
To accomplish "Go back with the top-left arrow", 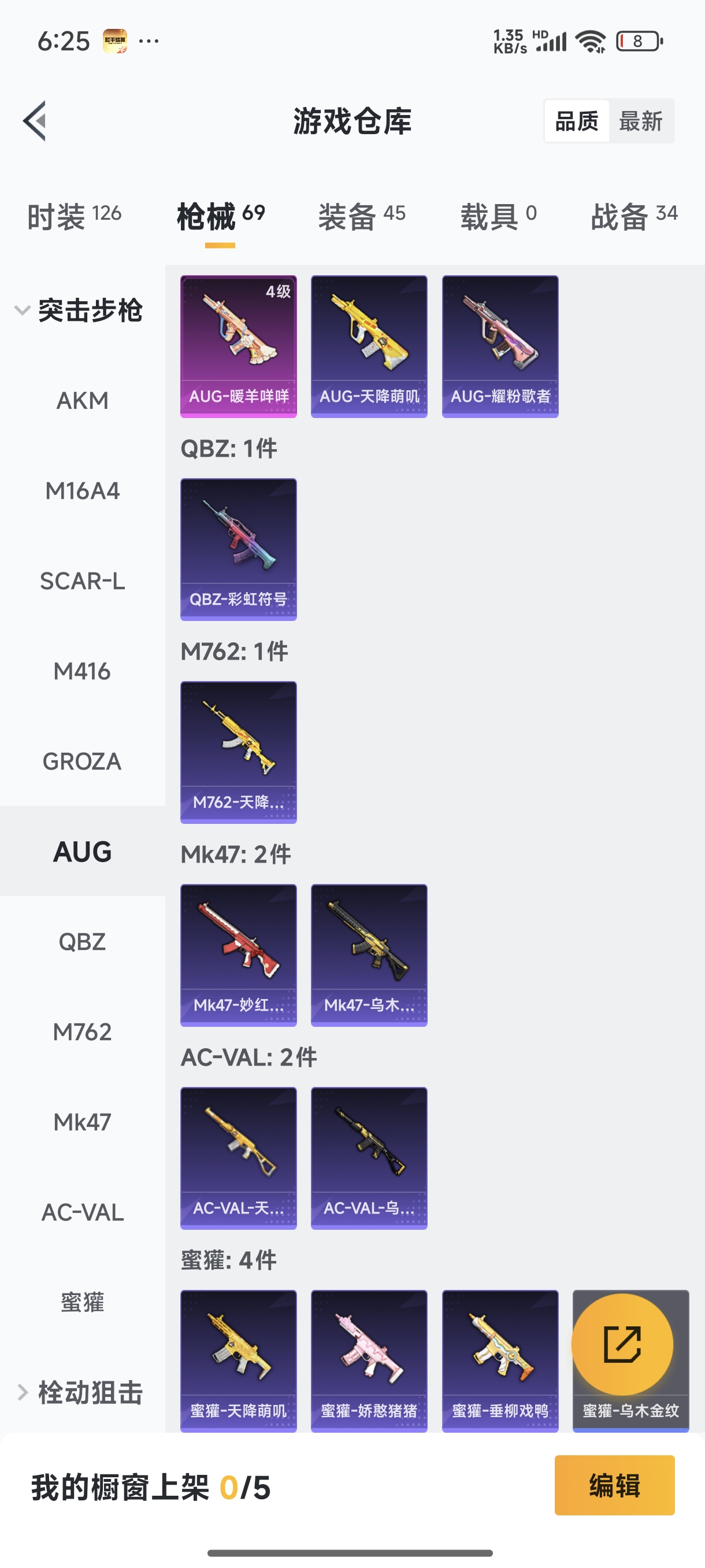I will pos(35,120).
